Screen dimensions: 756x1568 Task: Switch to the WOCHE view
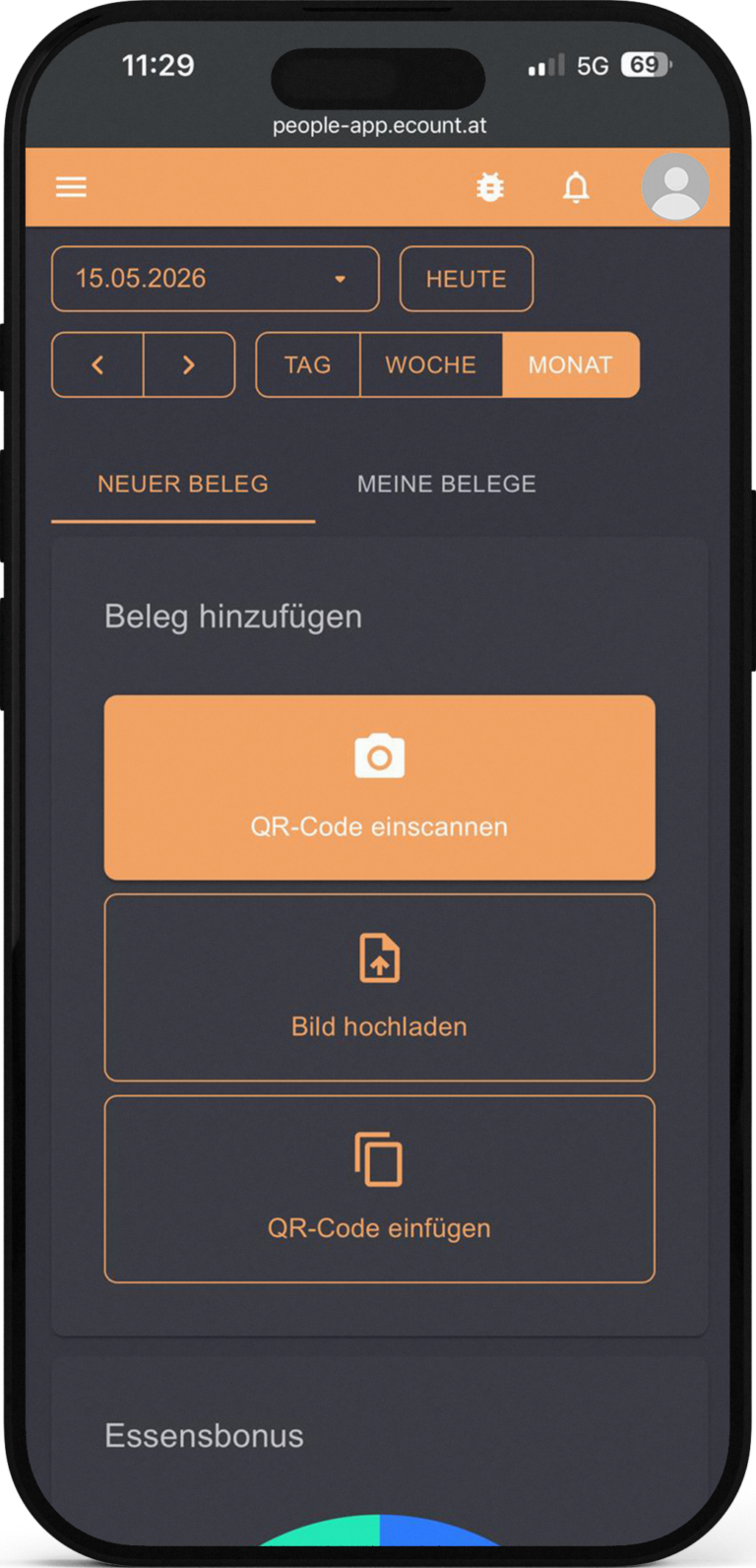[x=431, y=364]
